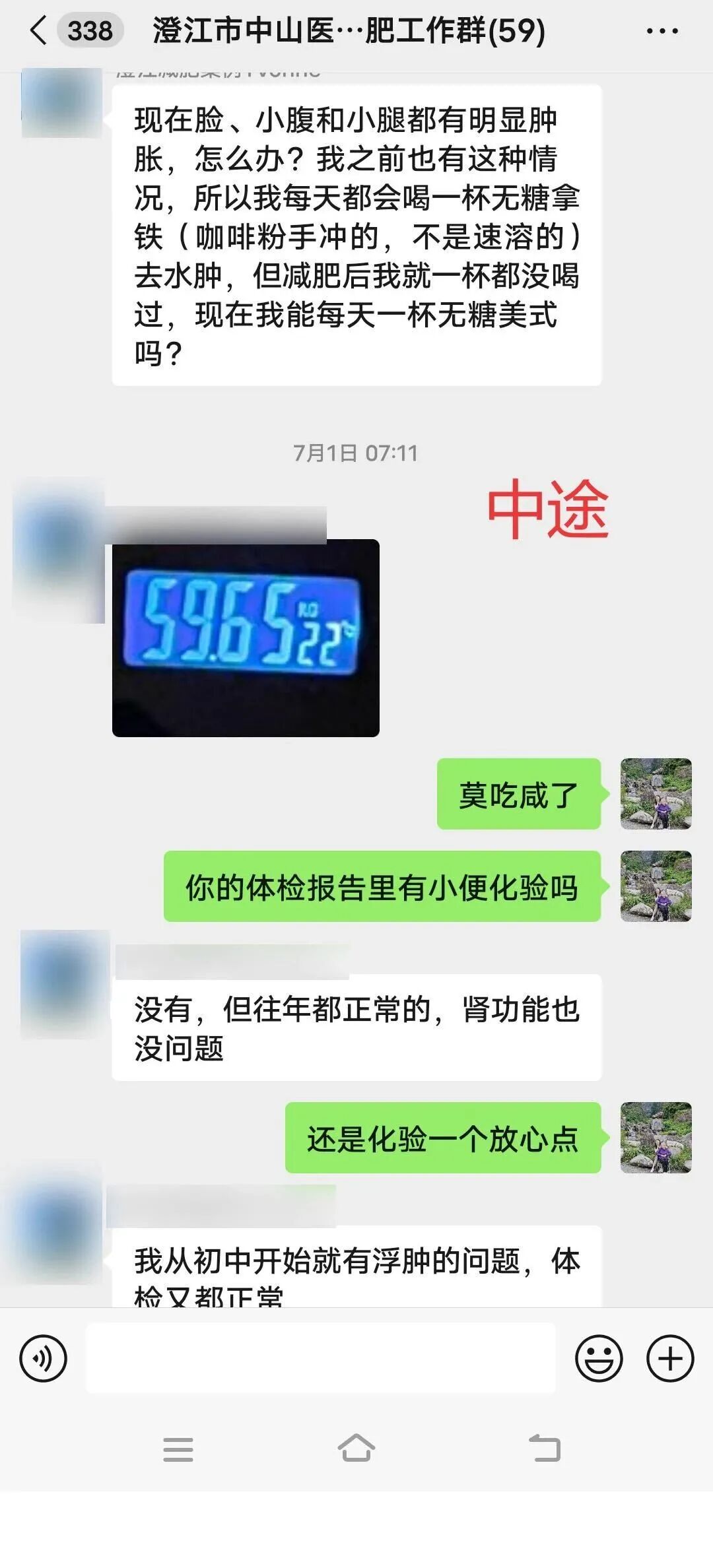The height and width of the screenshot is (1568, 713).
Task: Open the system recent apps menu
Action: coord(178,1449)
